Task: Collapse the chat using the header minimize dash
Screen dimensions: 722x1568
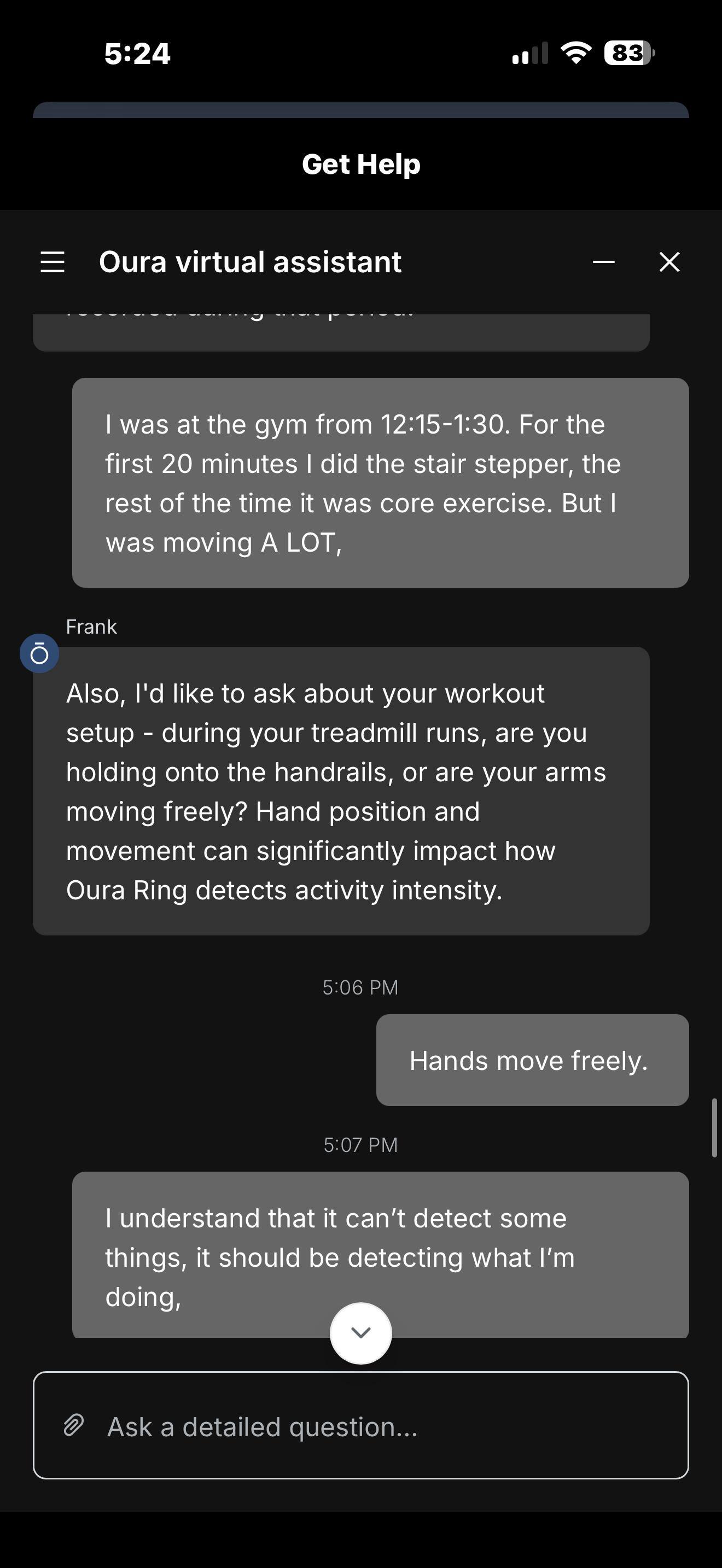Action: coord(603,262)
